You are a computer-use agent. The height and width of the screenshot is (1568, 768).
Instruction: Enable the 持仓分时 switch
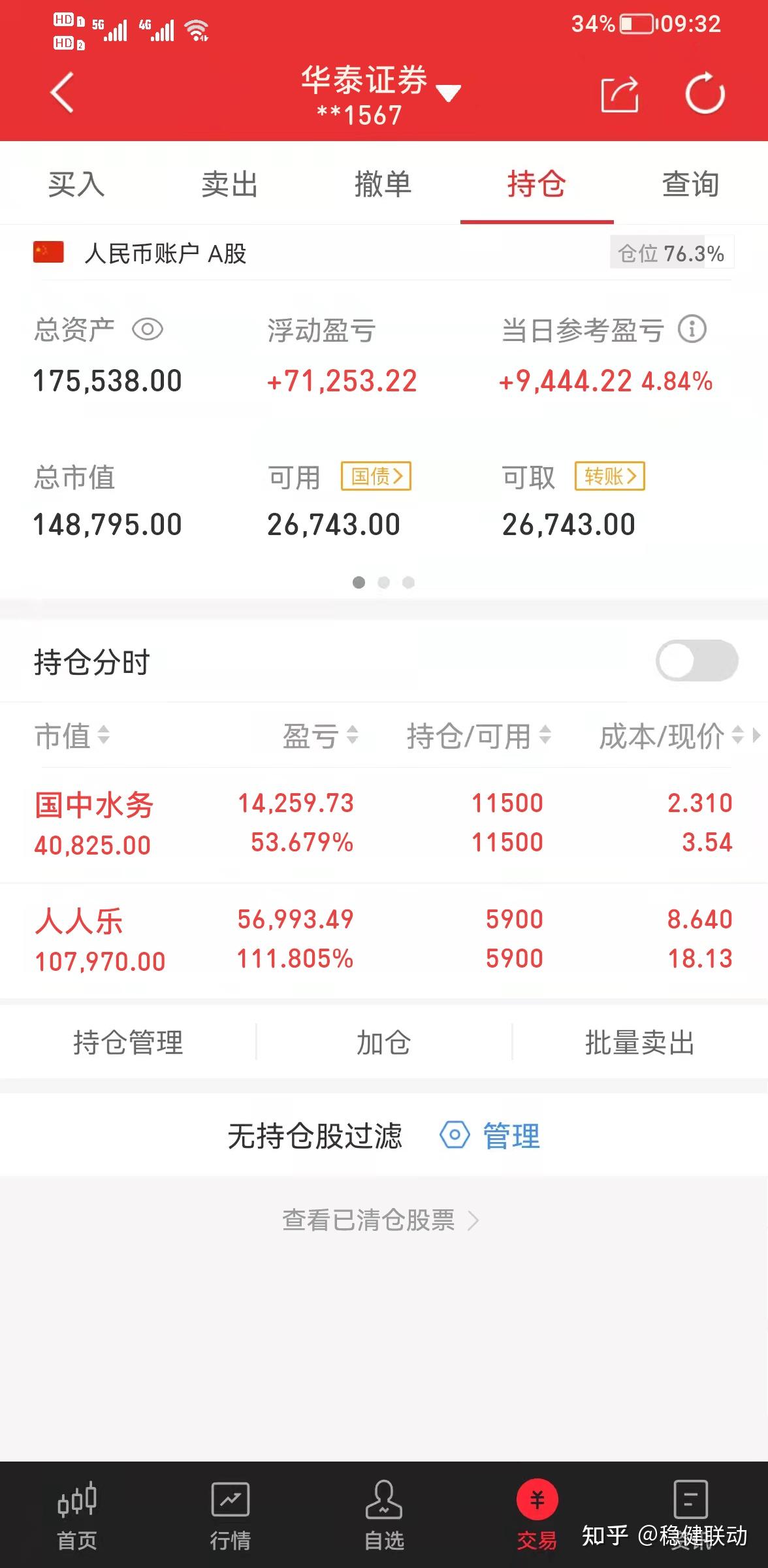(x=697, y=661)
